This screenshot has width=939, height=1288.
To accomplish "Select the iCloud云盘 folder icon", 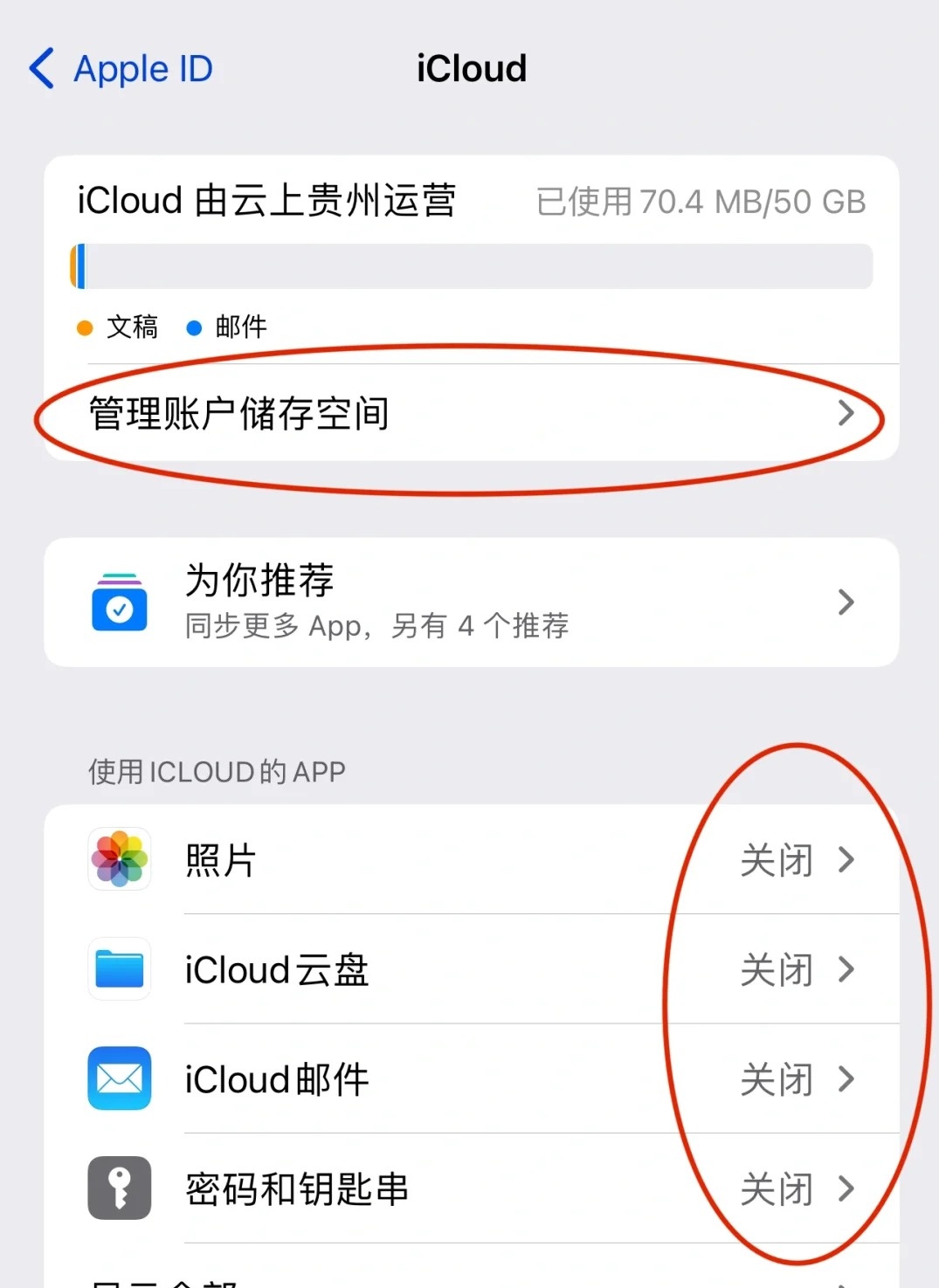I will 119,970.
